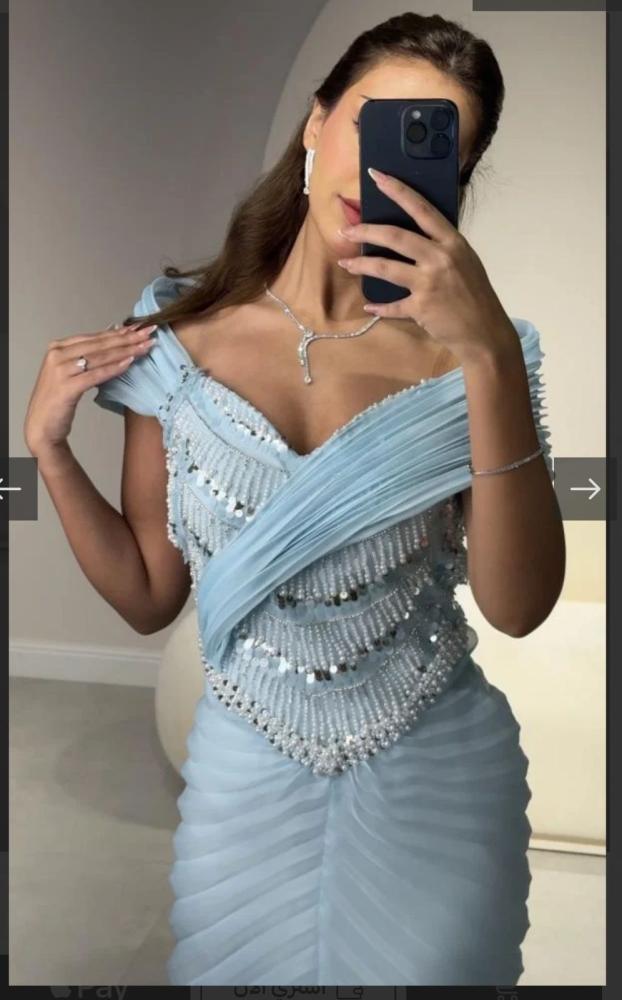Go to the next product photo
This screenshot has width=622, height=1000.
pos(583,489)
